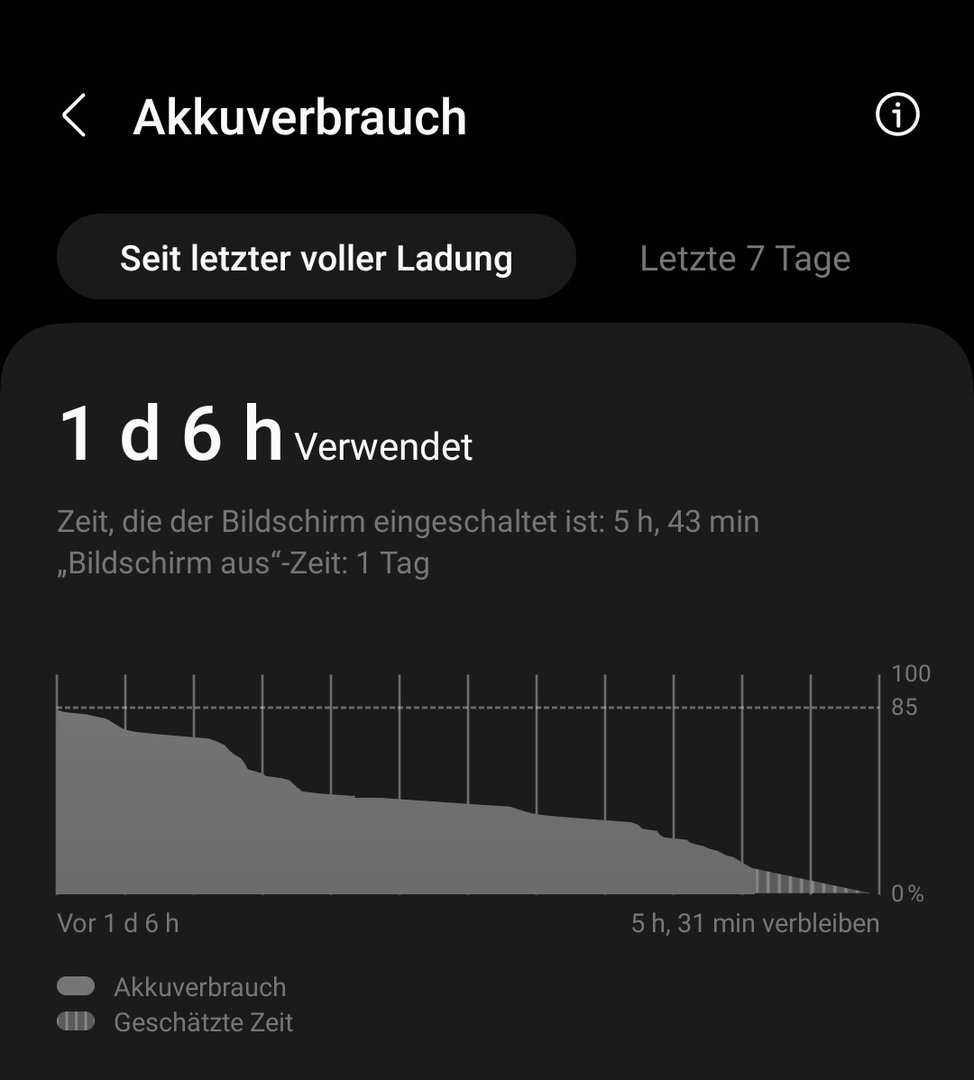Select the Seit letzter voller Ladung tab
The width and height of the screenshot is (974, 1080).
click(316, 258)
